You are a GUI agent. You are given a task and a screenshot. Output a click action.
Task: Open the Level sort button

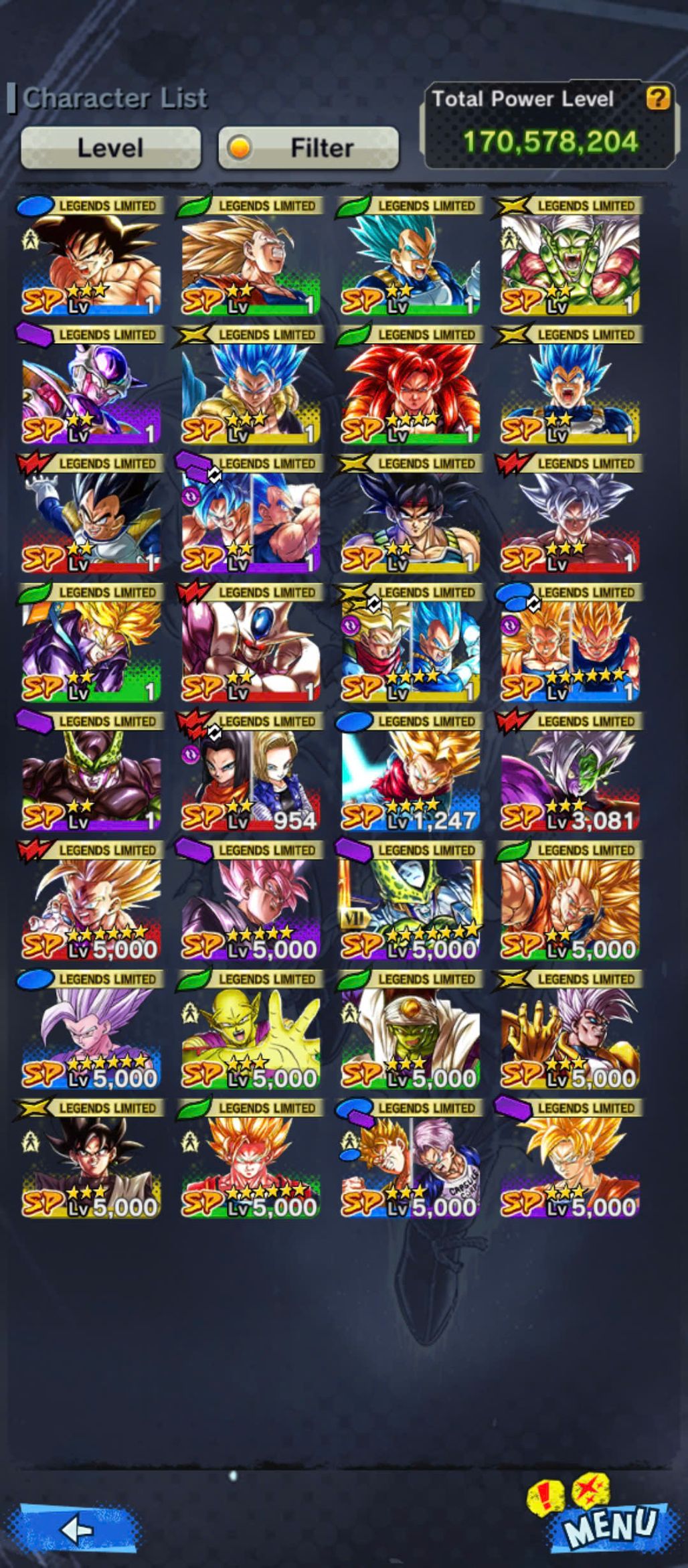pyautogui.click(x=110, y=147)
